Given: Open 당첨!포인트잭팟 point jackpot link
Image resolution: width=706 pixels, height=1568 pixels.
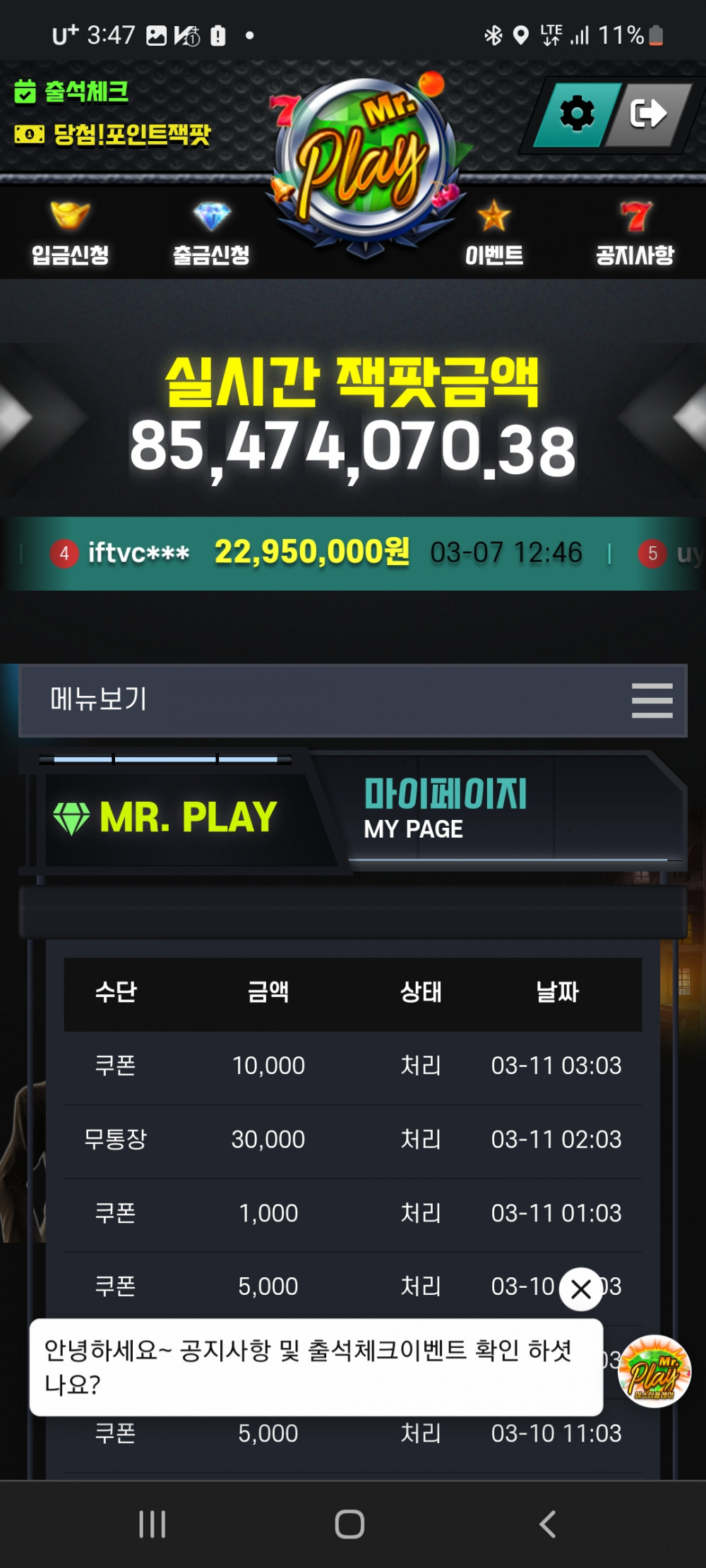Looking at the screenshot, I should click(113, 134).
